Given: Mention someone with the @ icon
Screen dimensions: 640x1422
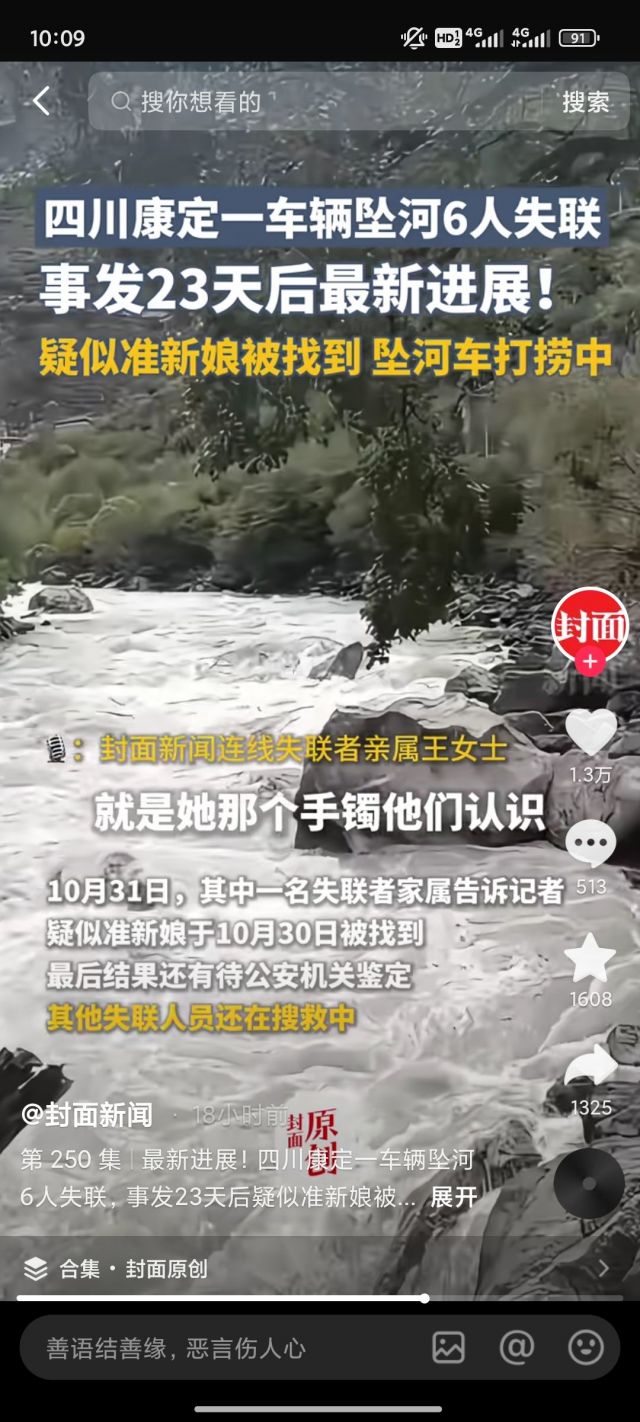Looking at the screenshot, I should pyautogui.click(x=517, y=1348).
